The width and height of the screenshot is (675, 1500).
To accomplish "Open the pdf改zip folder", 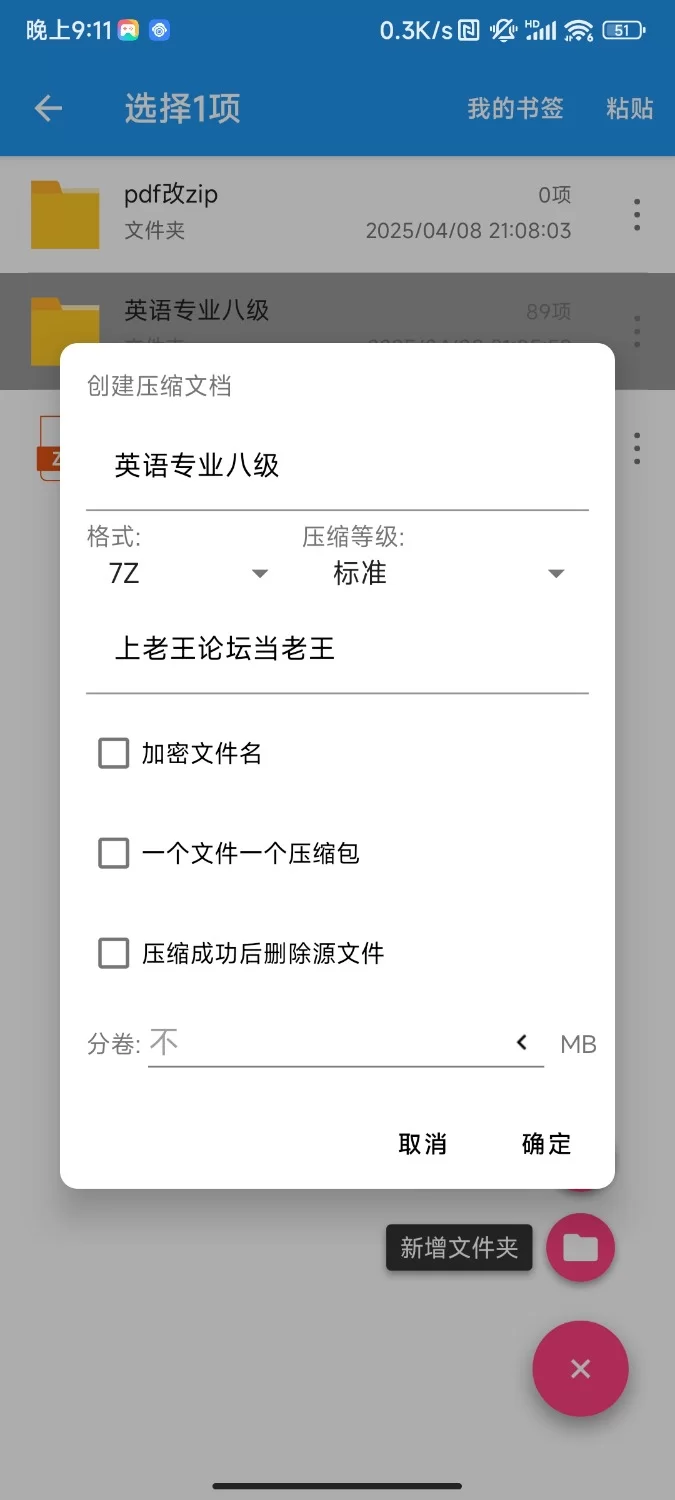I will coord(300,212).
